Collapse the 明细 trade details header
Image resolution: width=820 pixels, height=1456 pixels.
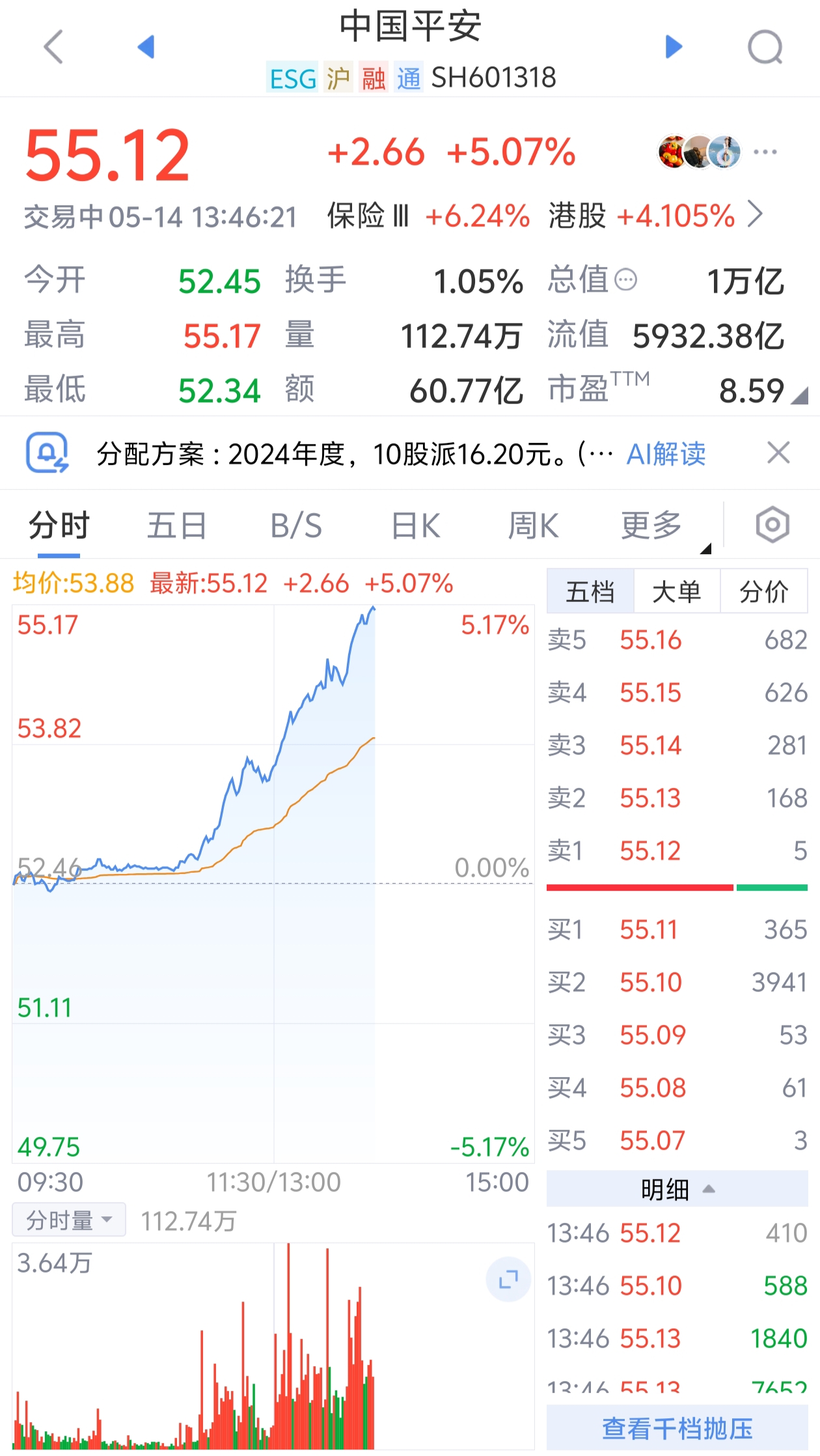(677, 1189)
